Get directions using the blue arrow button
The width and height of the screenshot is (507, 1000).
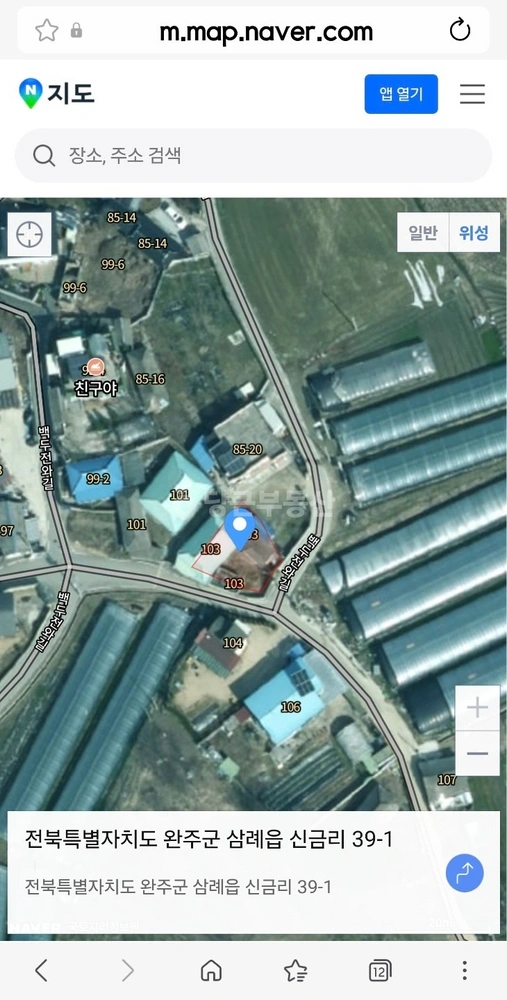click(x=464, y=873)
